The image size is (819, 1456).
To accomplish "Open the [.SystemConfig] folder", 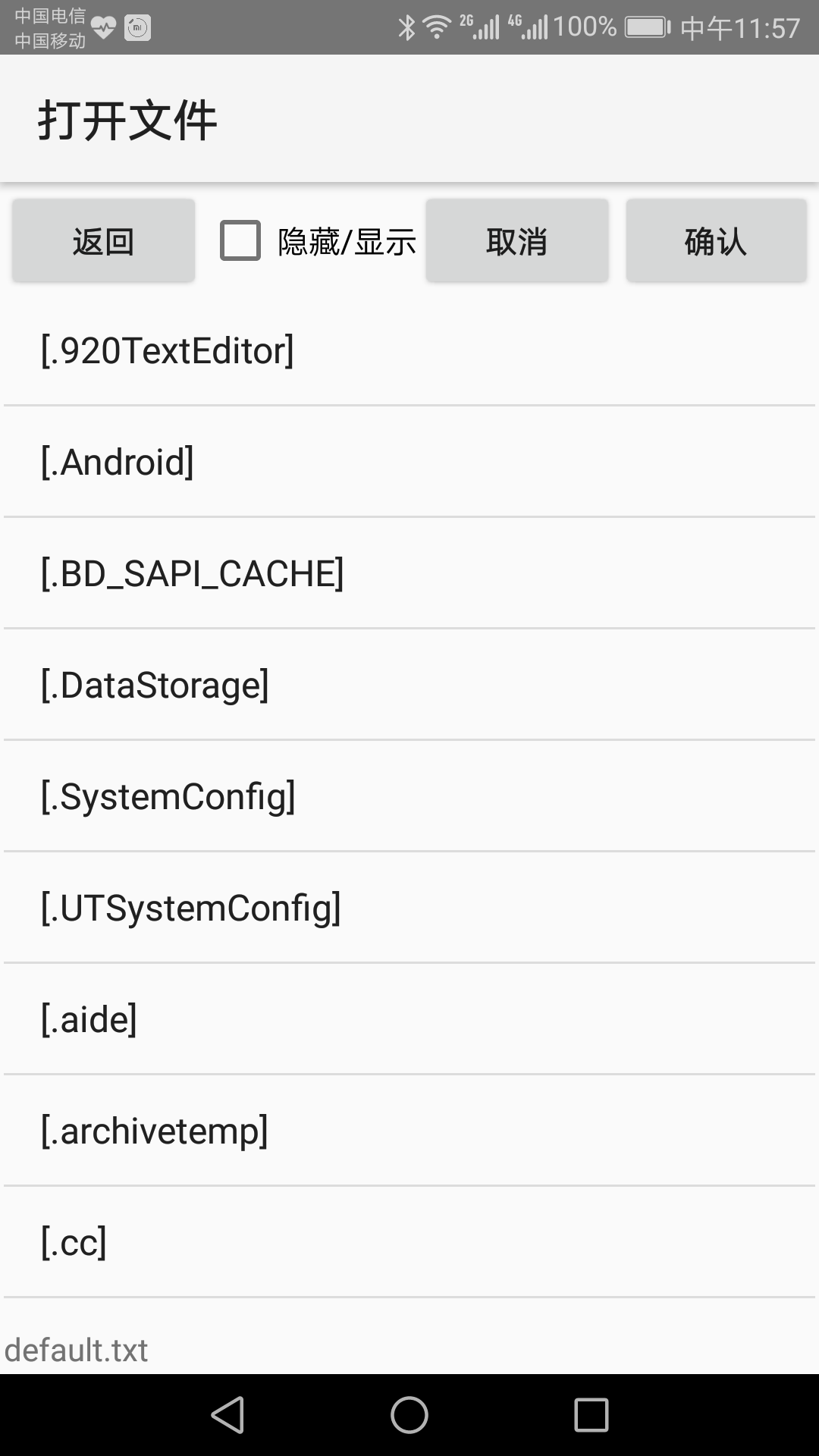I will 409,796.
